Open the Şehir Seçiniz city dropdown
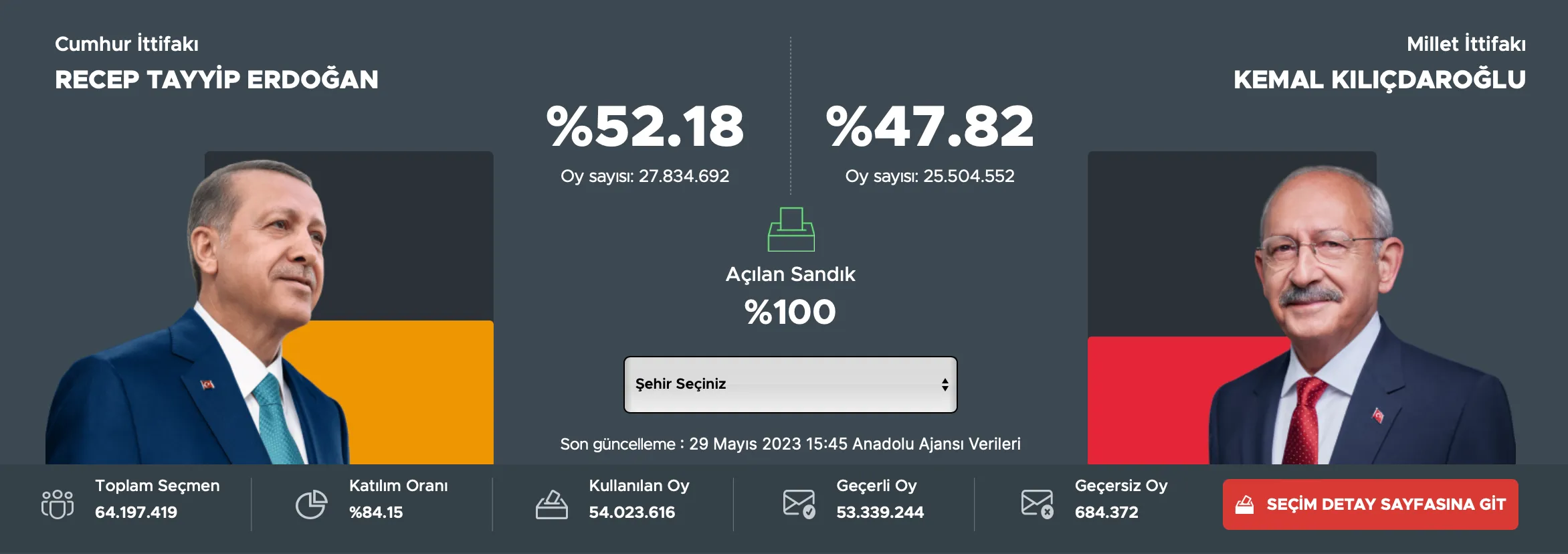This screenshot has width=1568, height=554. click(790, 384)
